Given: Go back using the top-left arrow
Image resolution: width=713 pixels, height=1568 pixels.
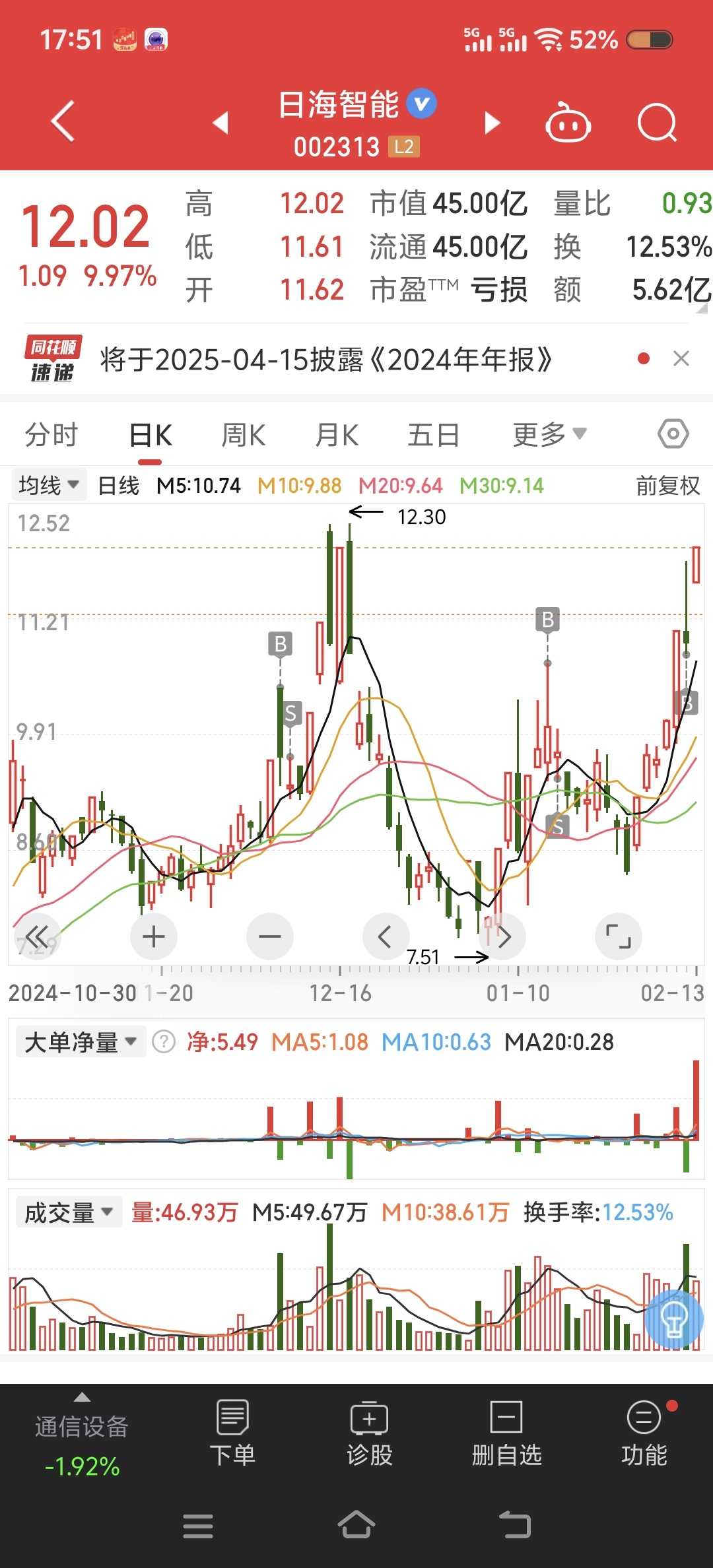Looking at the screenshot, I should click(x=63, y=122).
